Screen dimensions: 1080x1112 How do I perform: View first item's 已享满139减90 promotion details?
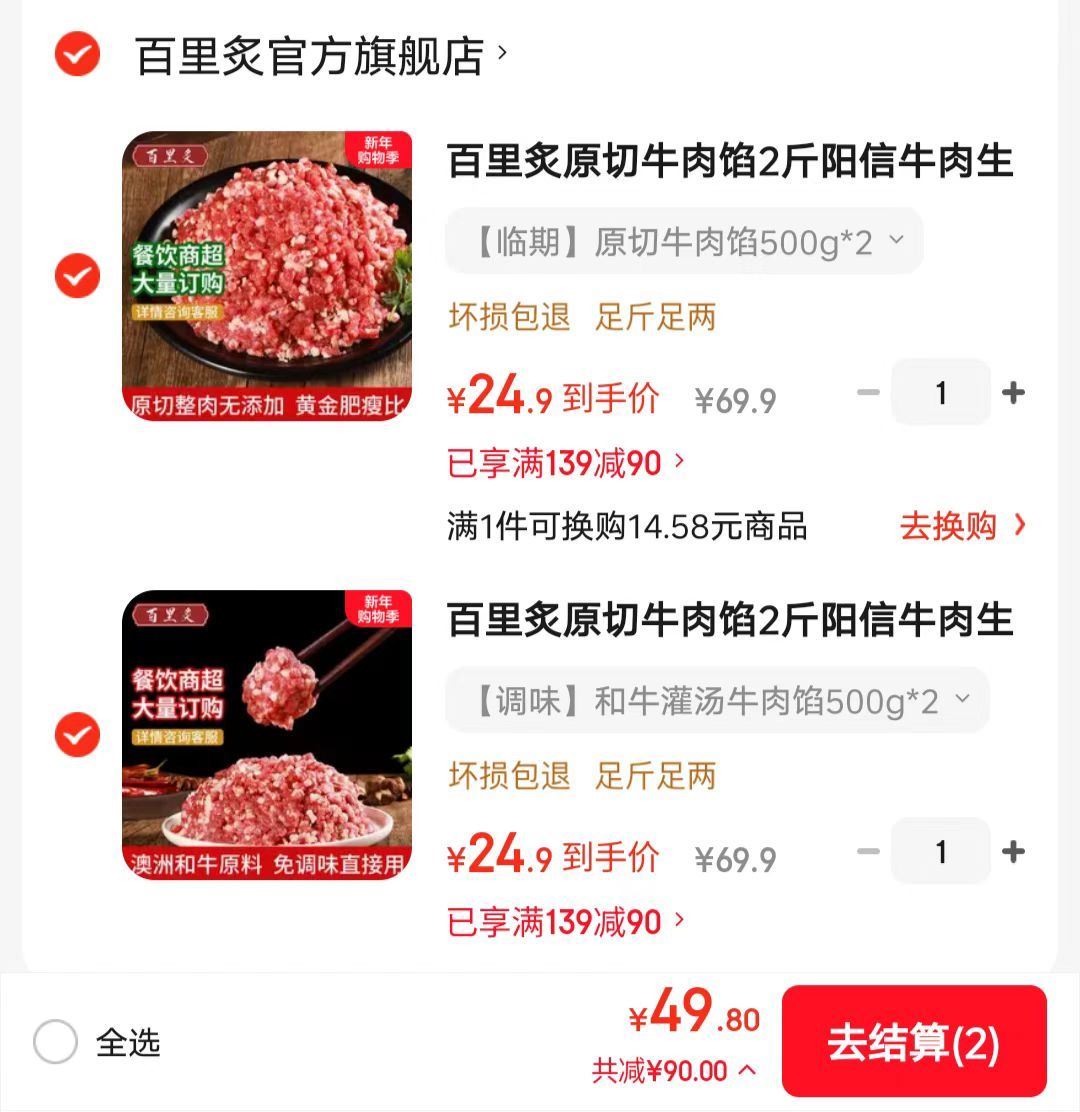(x=565, y=462)
